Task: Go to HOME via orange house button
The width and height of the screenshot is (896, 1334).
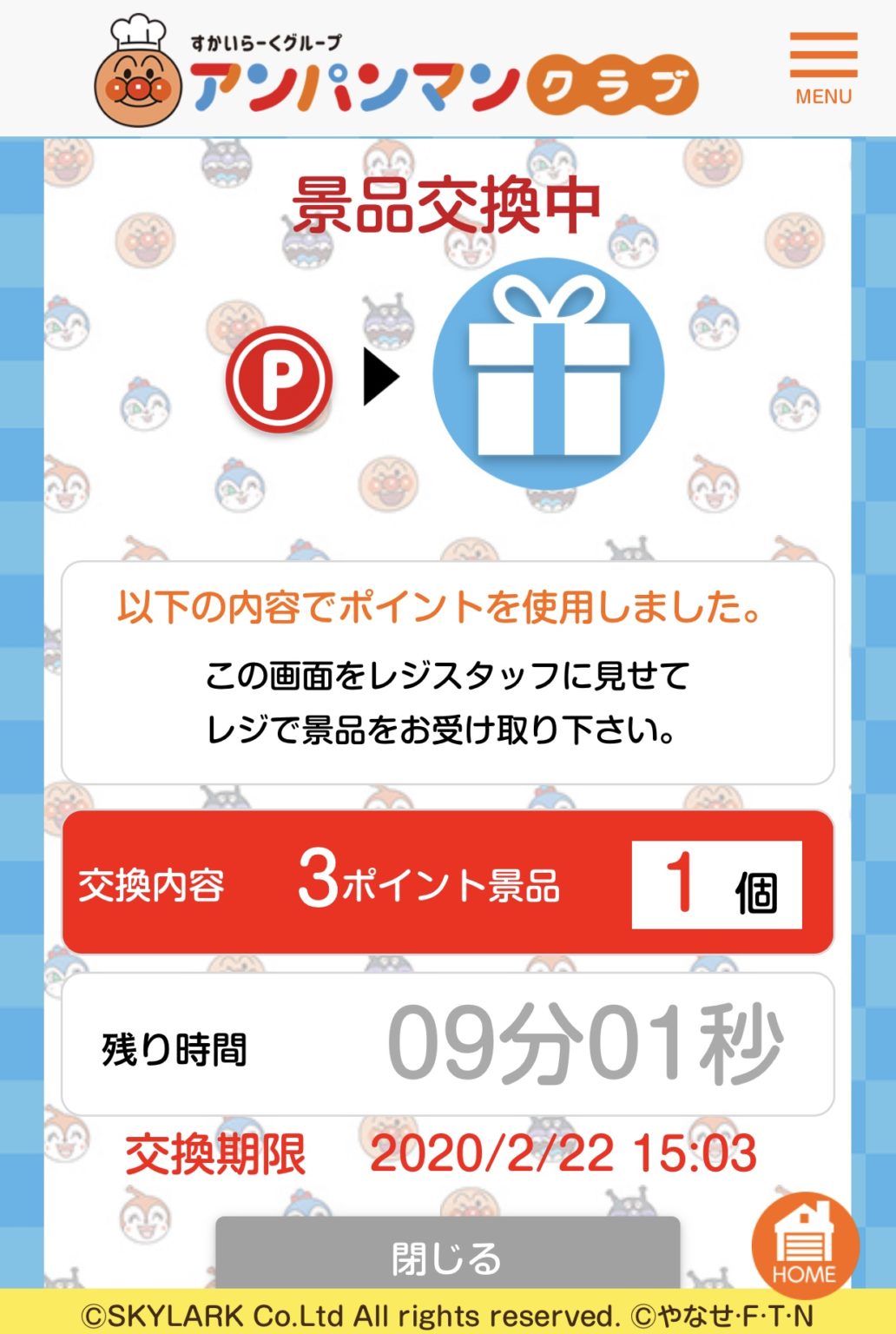Action: [804, 1245]
